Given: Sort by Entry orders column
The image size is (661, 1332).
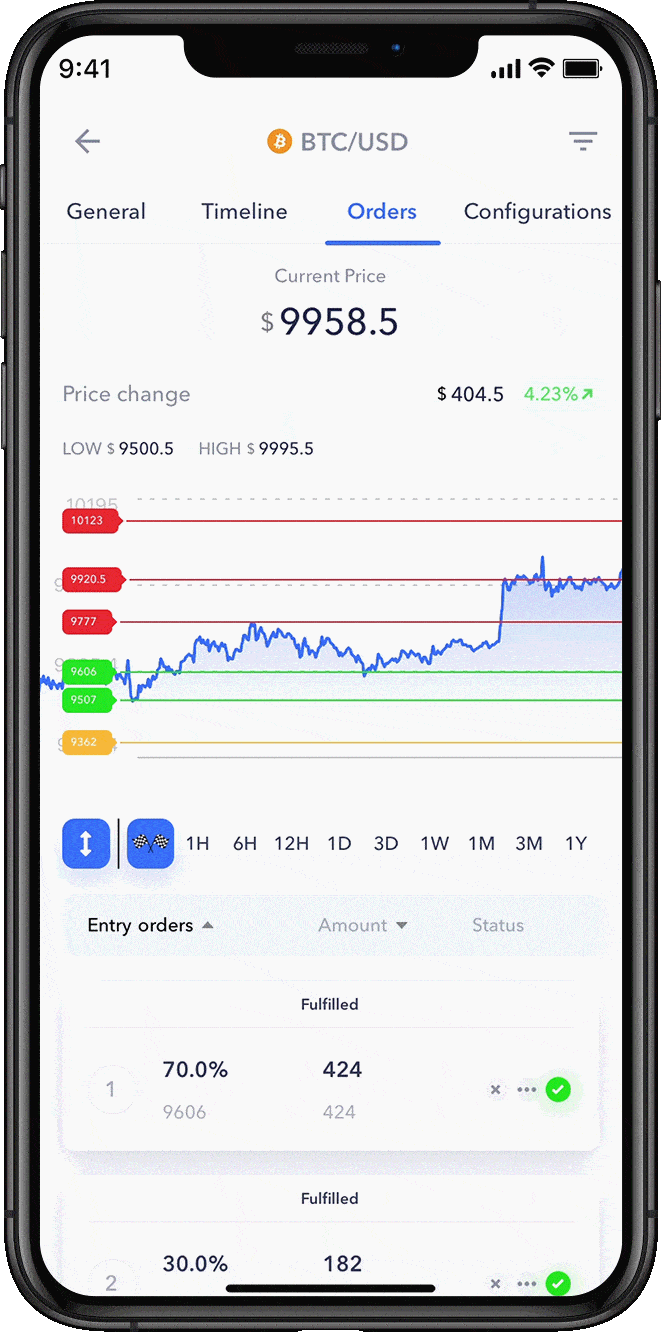Looking at the screenshot, I should pyautogui.click(x=150, y=925).
